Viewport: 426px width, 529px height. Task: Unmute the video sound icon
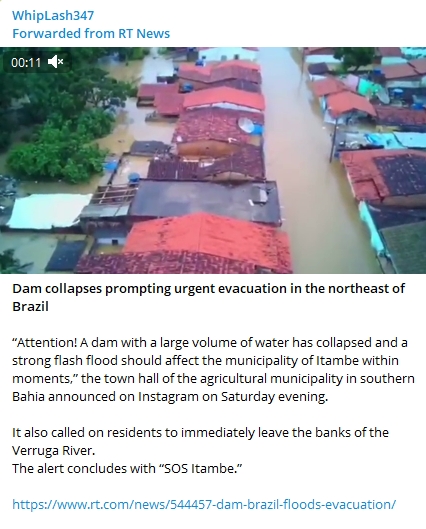coord(55,62)
